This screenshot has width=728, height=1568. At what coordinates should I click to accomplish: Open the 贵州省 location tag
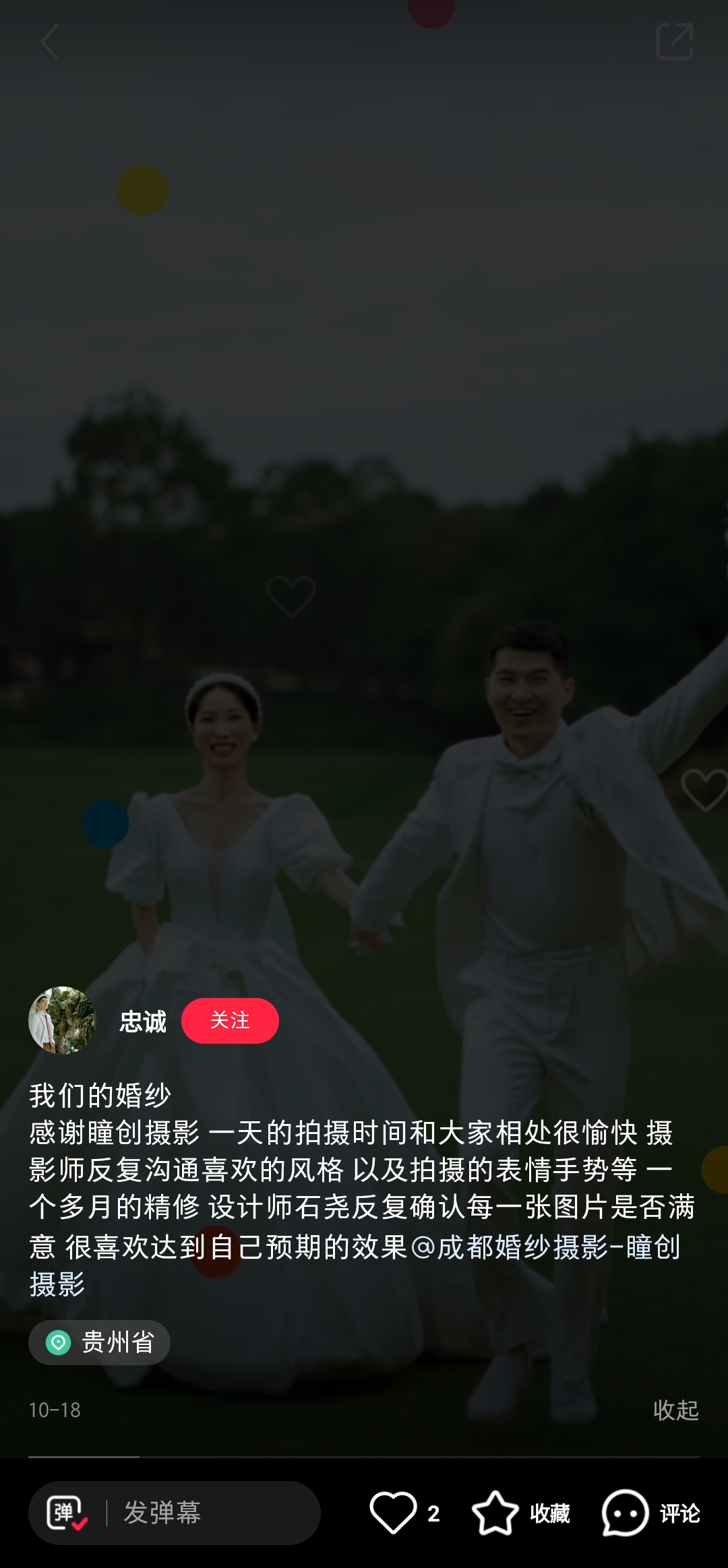pos(100,1342)
